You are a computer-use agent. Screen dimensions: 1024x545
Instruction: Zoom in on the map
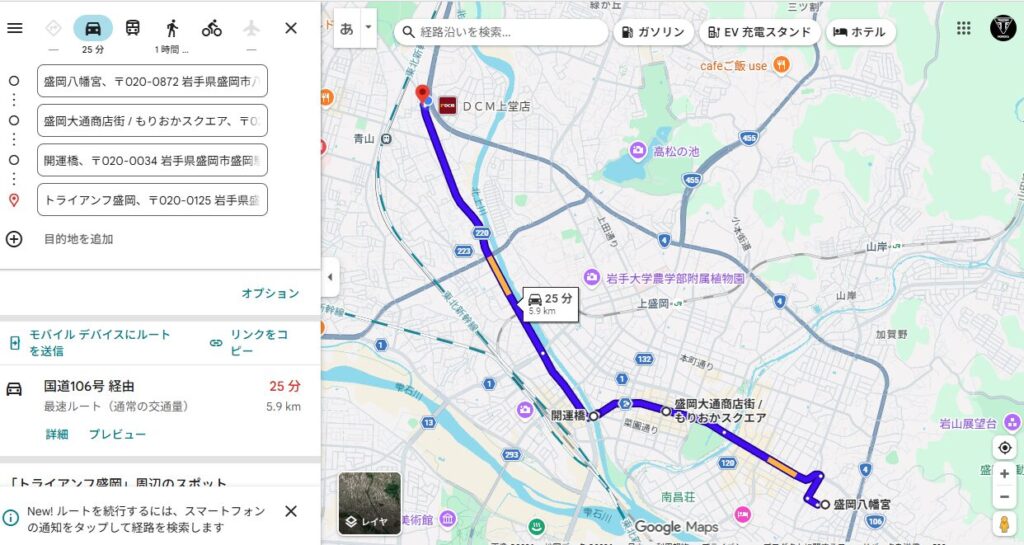[x=1005, y=474]
